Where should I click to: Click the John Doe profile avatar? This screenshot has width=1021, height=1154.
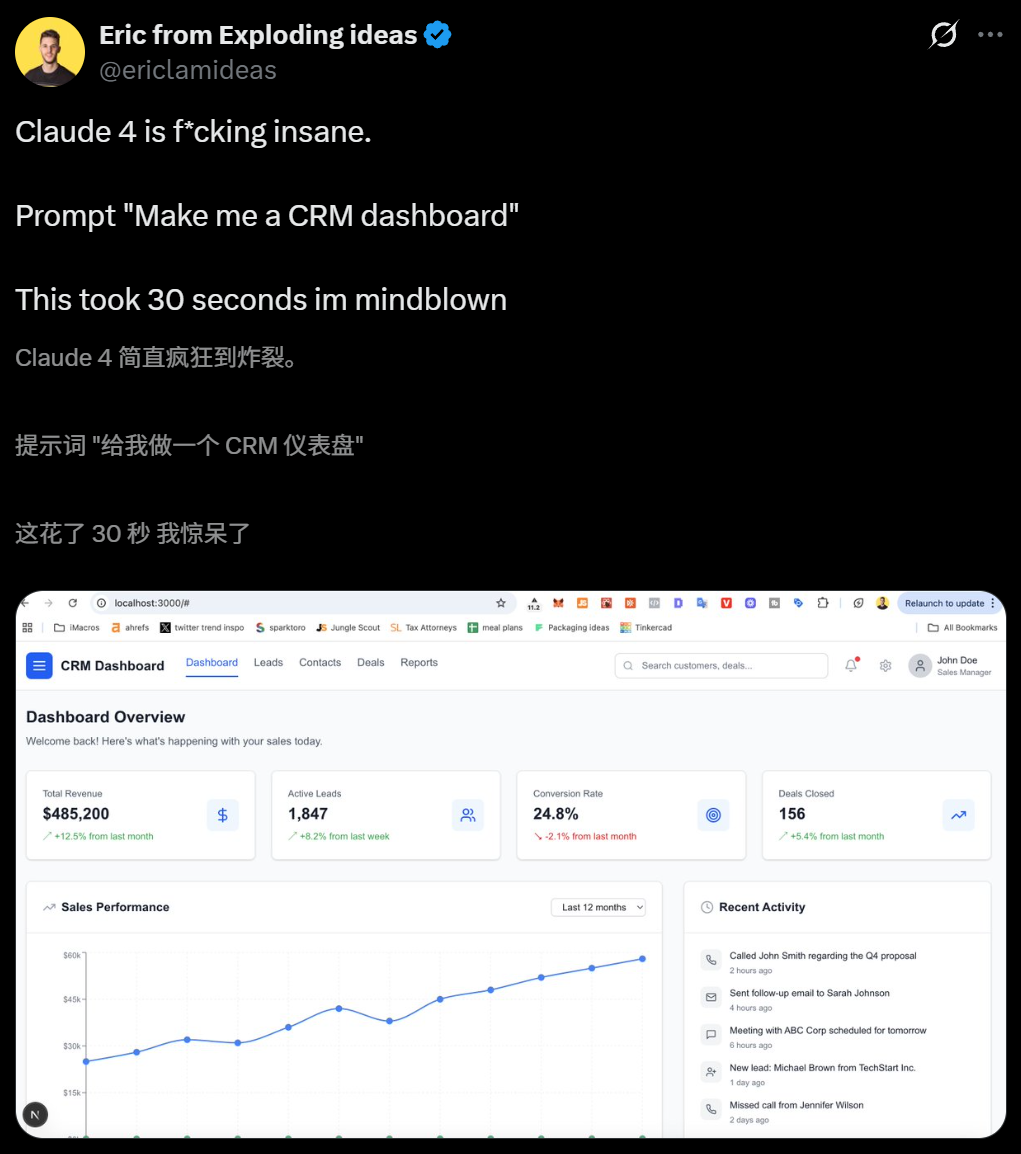click(x=920, y=665)
